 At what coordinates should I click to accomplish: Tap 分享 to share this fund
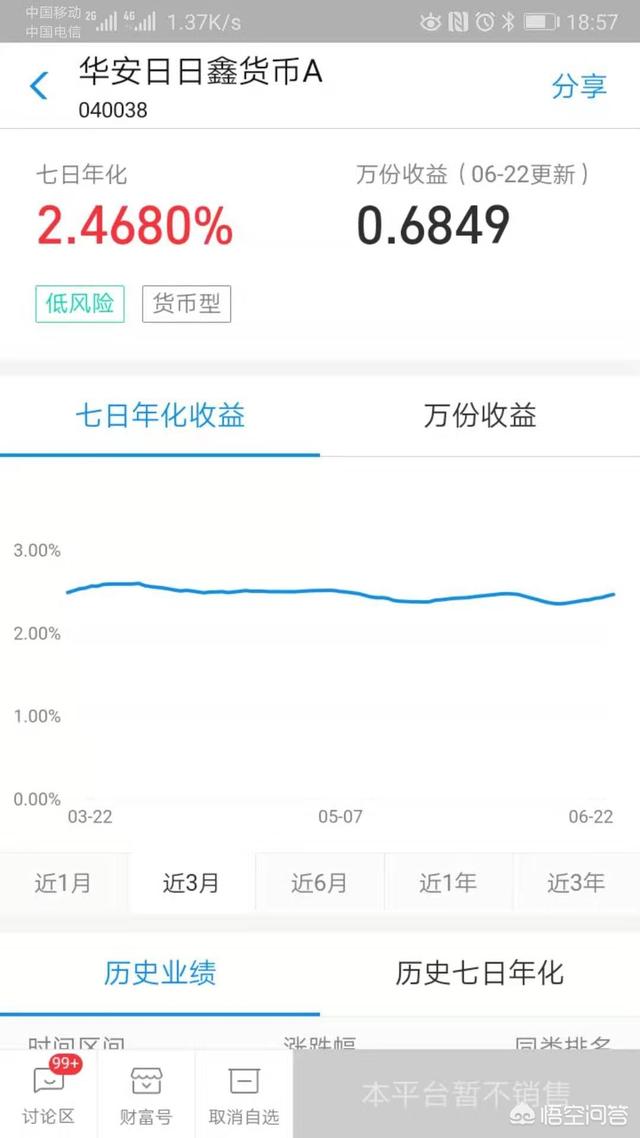(x=578, y=86)
